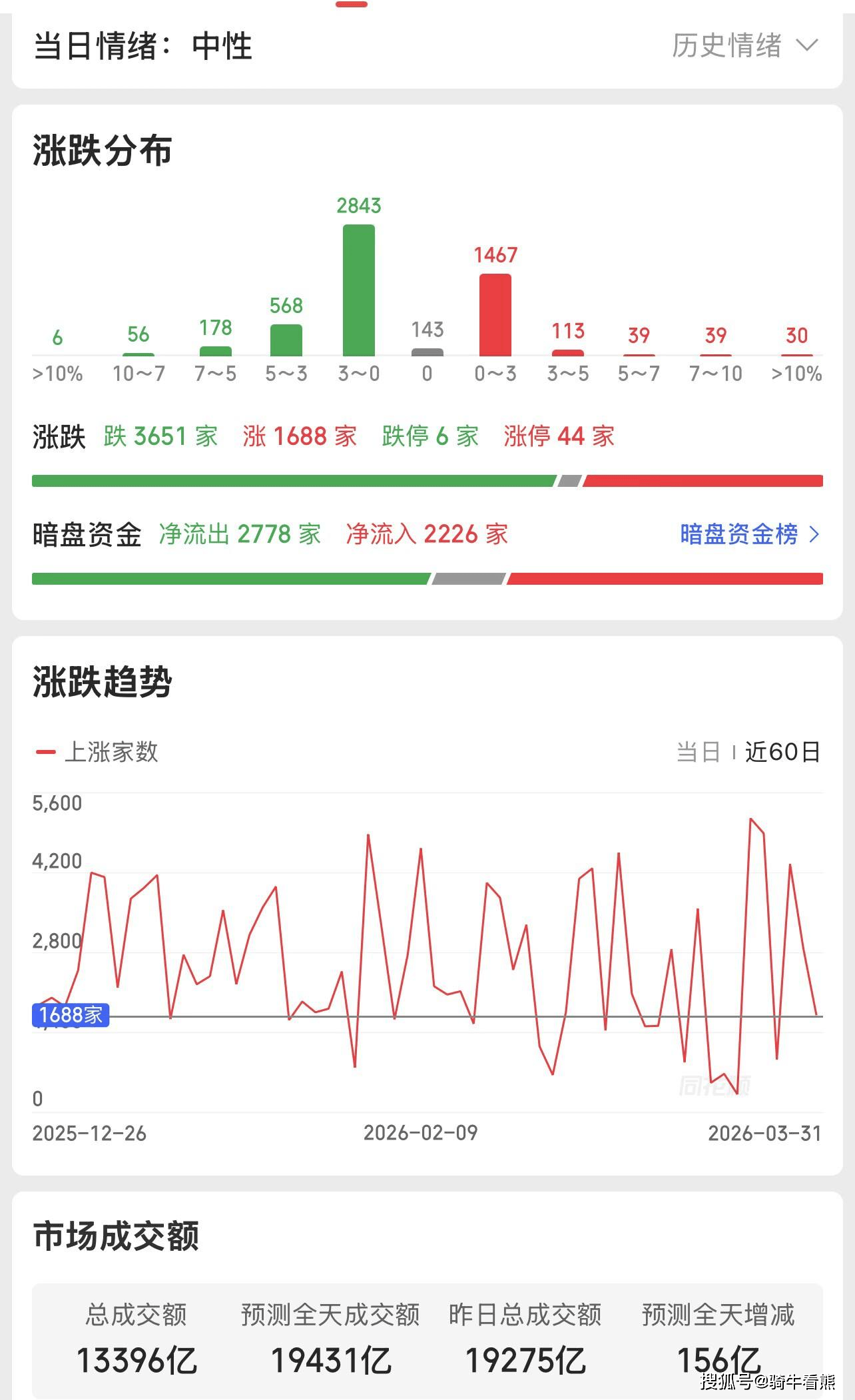Open the 暗盘资金榜 ranking link

[748, 534]
